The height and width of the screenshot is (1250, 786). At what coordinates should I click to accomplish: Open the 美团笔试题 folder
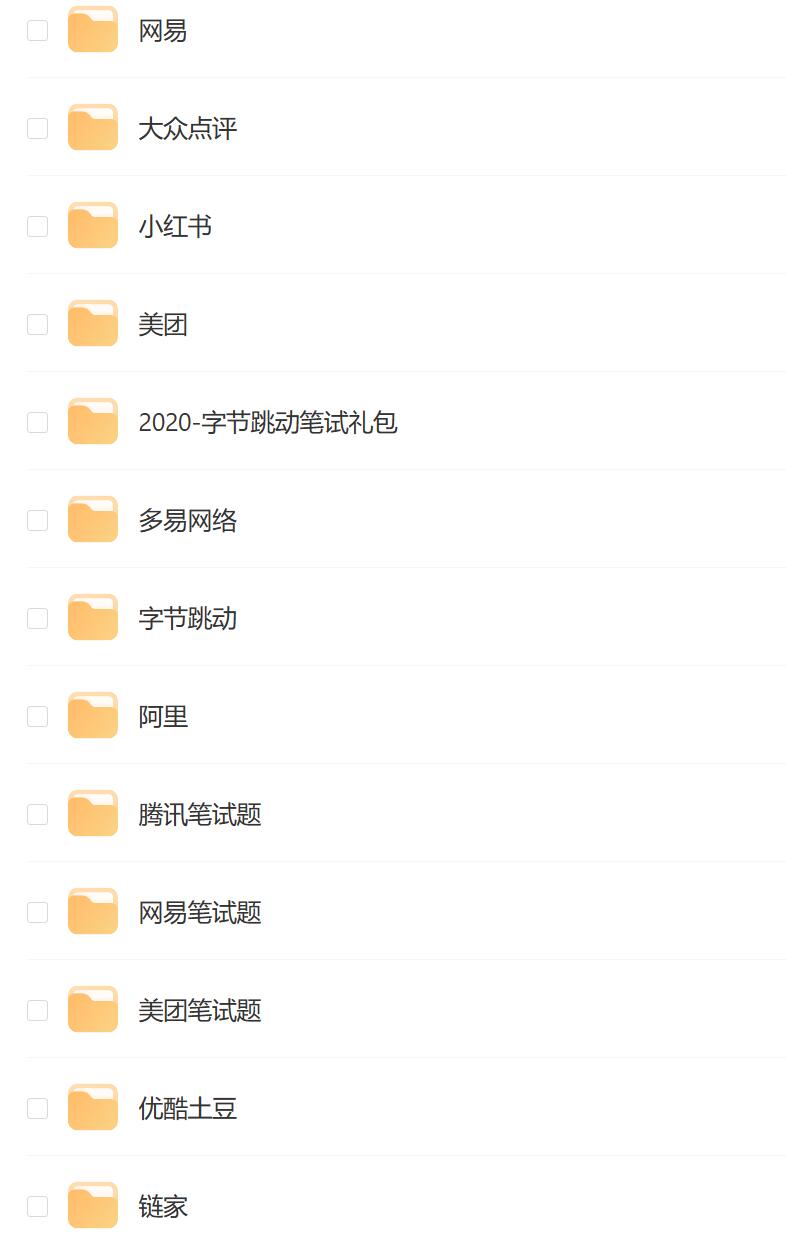(199, 1011)
